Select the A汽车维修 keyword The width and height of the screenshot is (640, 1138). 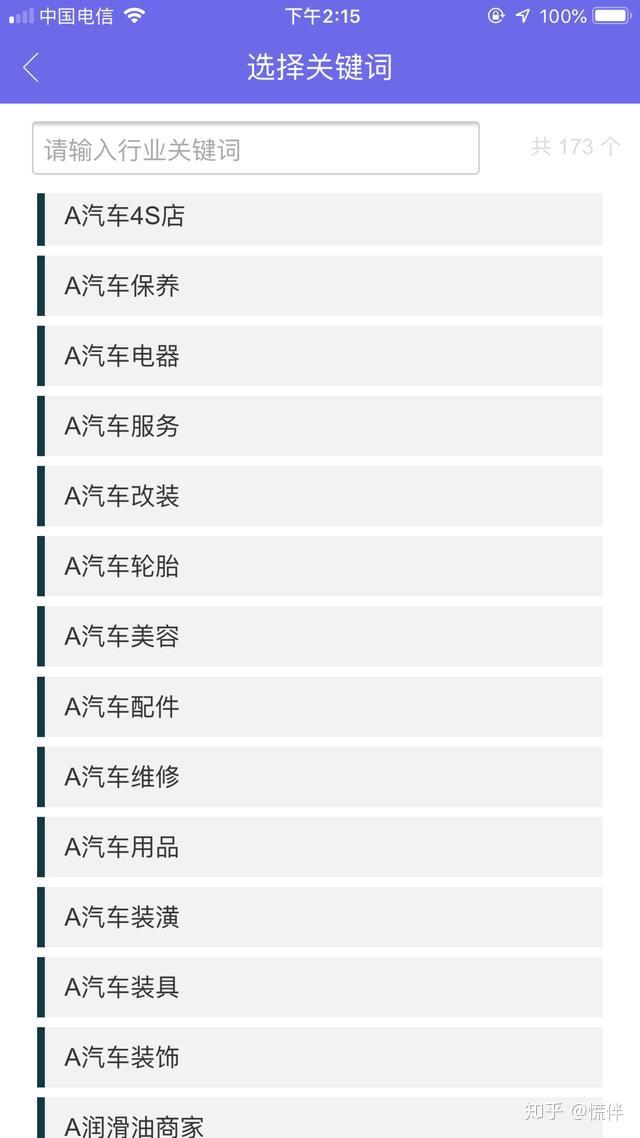click(x=320, y=777)
